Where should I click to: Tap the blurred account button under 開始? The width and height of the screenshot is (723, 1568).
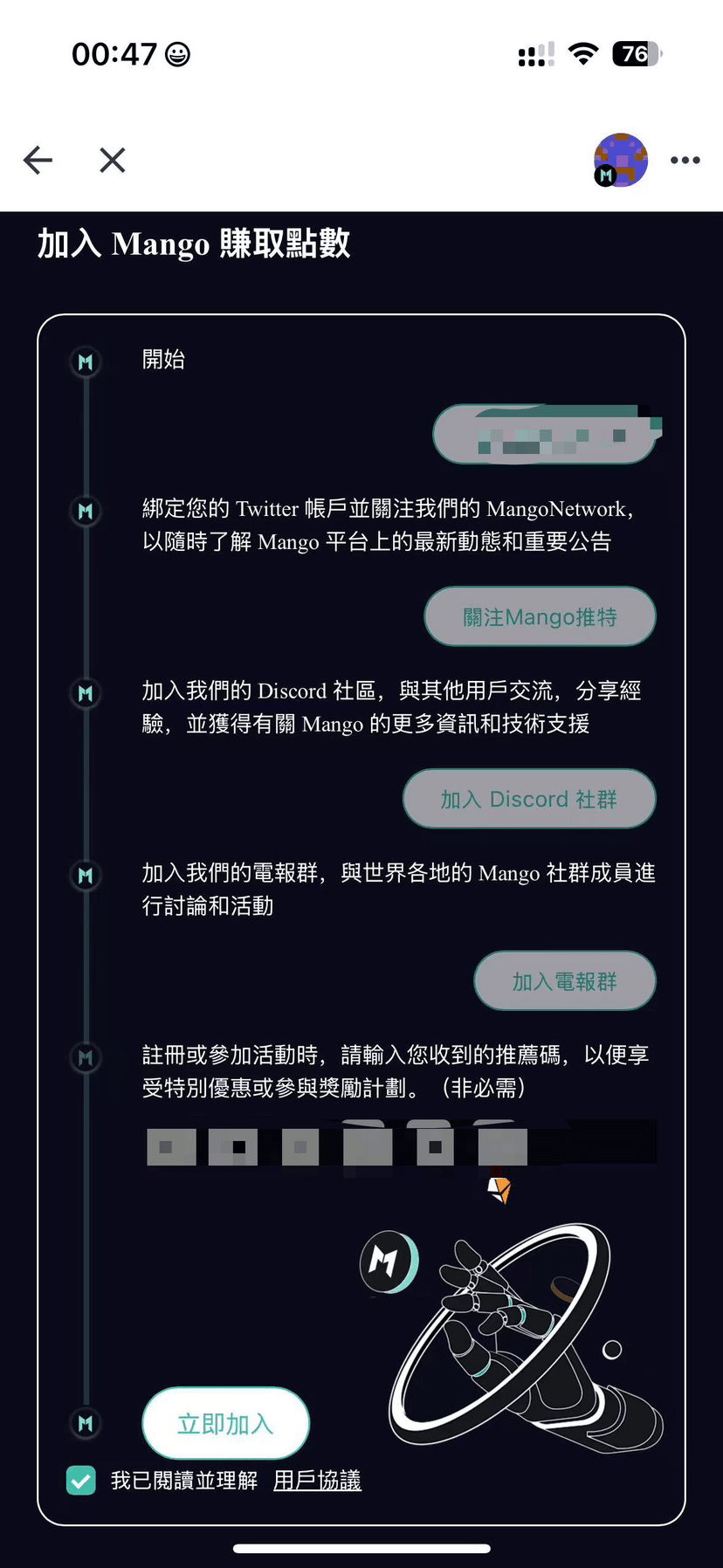545,435
